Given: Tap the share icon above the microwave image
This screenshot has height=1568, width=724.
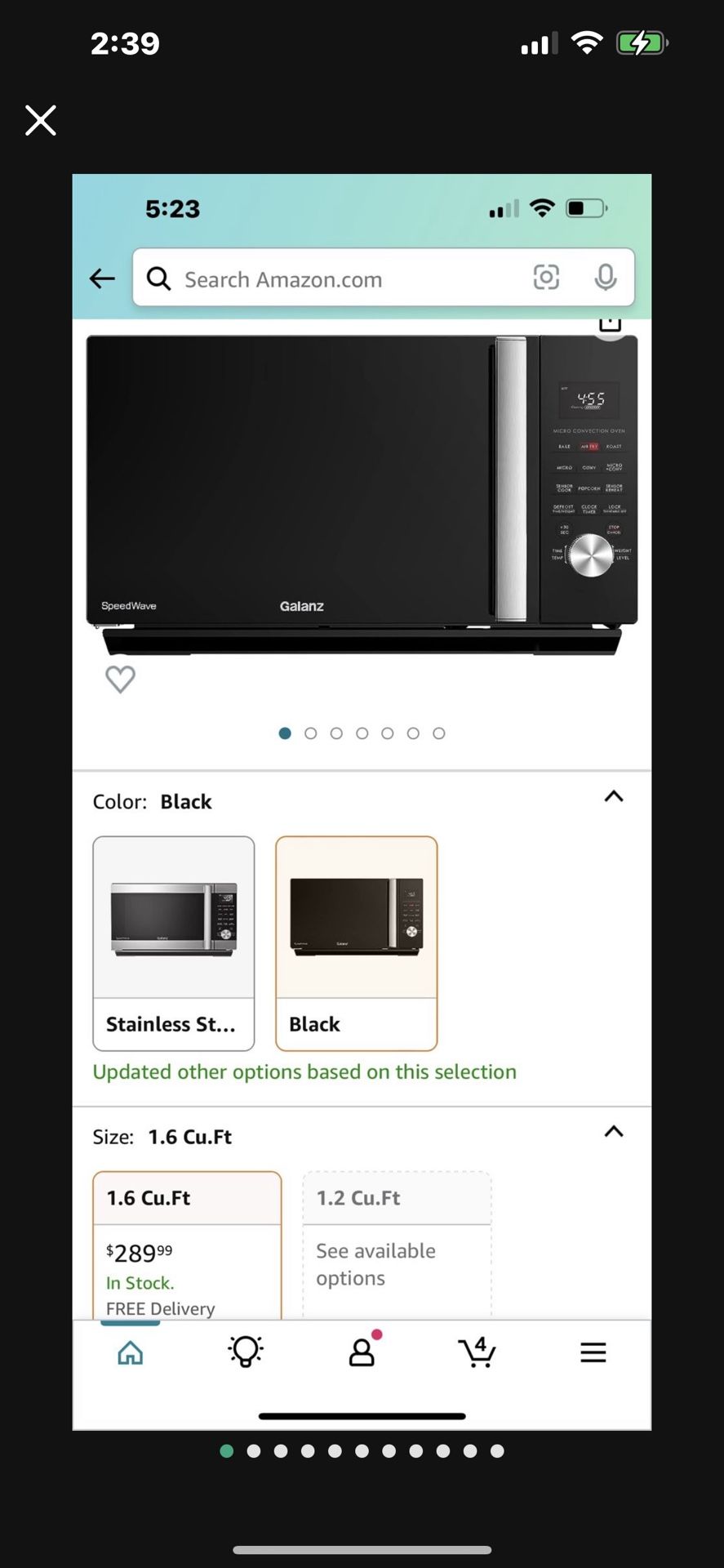Looking at the screenshot, I should tap(610, 322).
